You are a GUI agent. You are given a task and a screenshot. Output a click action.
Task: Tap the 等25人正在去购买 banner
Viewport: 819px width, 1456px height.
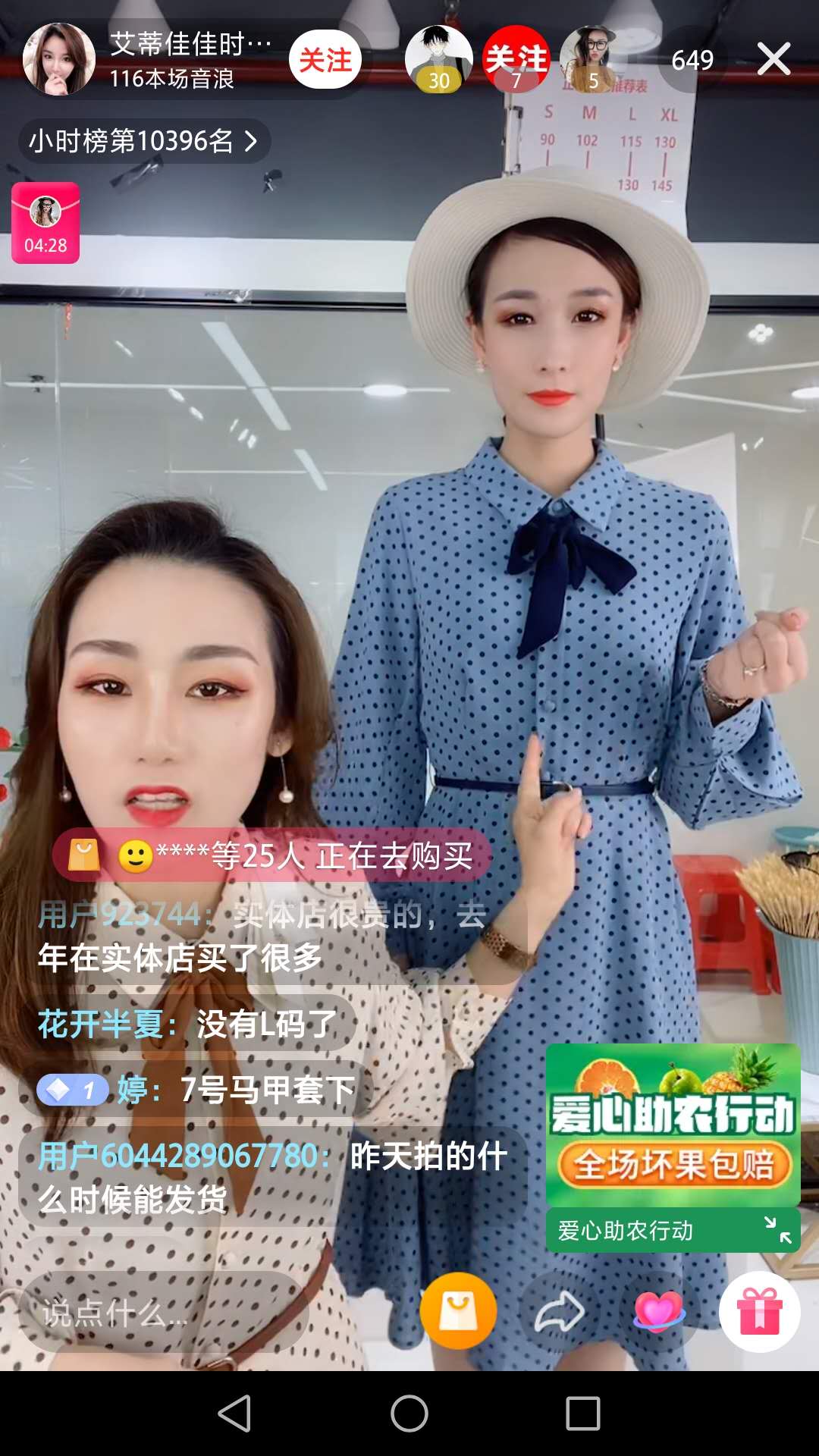(x=273, y=855)
